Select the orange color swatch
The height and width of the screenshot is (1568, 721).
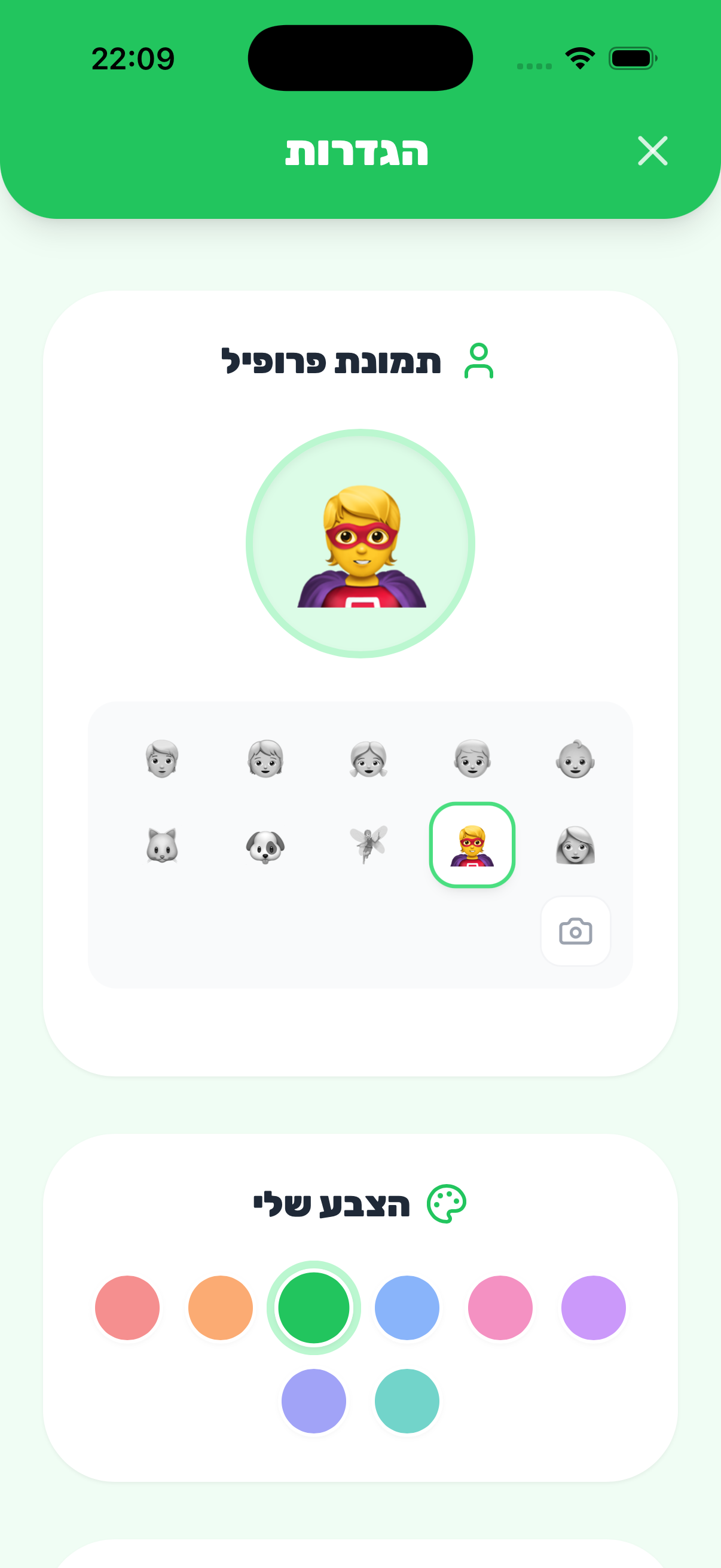221,1307
